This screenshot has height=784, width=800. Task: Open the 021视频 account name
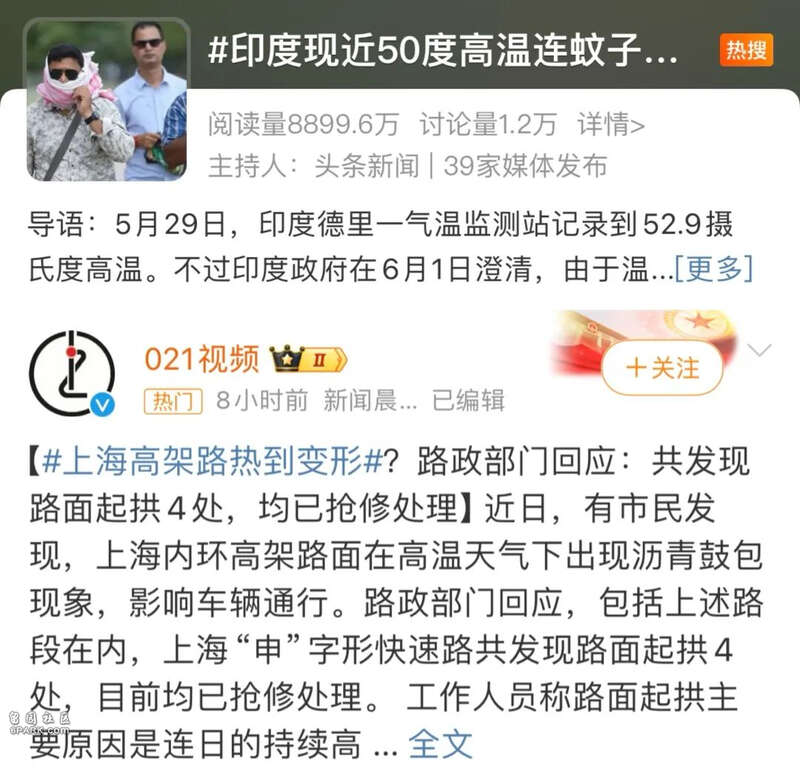pyautogui.click(x=201, y=358)
